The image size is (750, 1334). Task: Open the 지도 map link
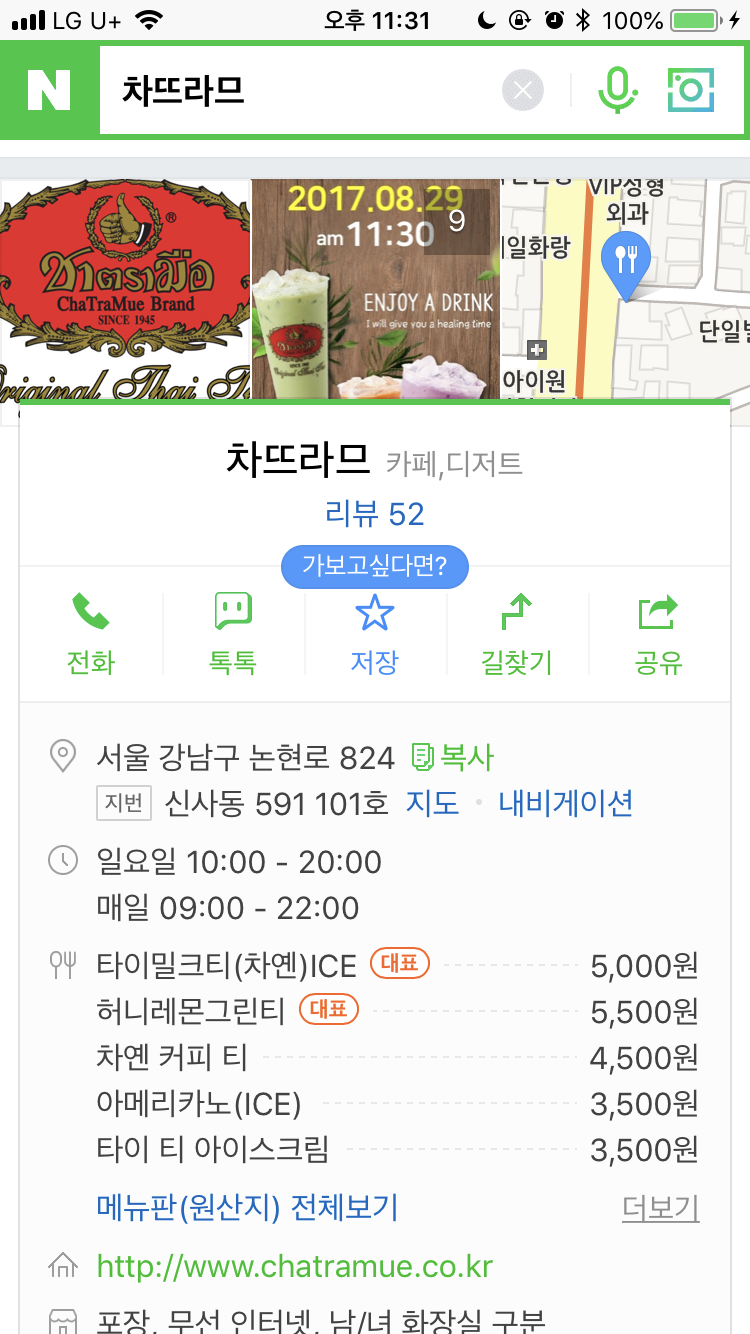[432, 803]
